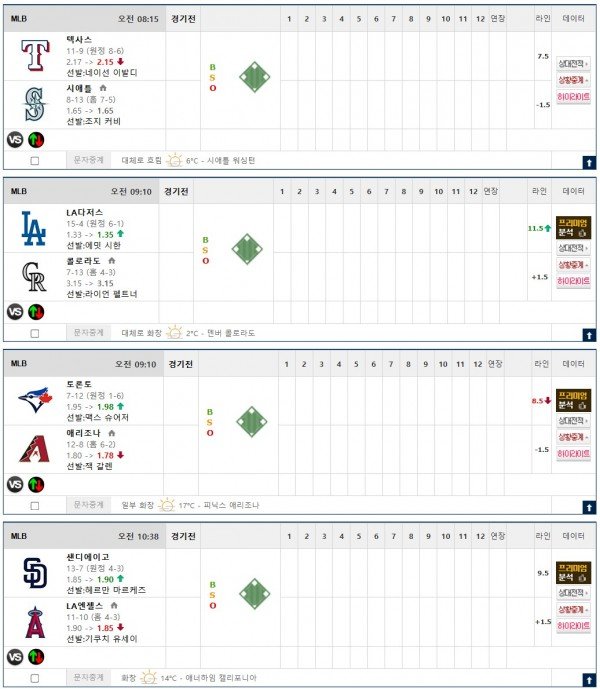Tap VS icon under LA엔젤스 team
This screenshot has height=689, width=600.
15,656
